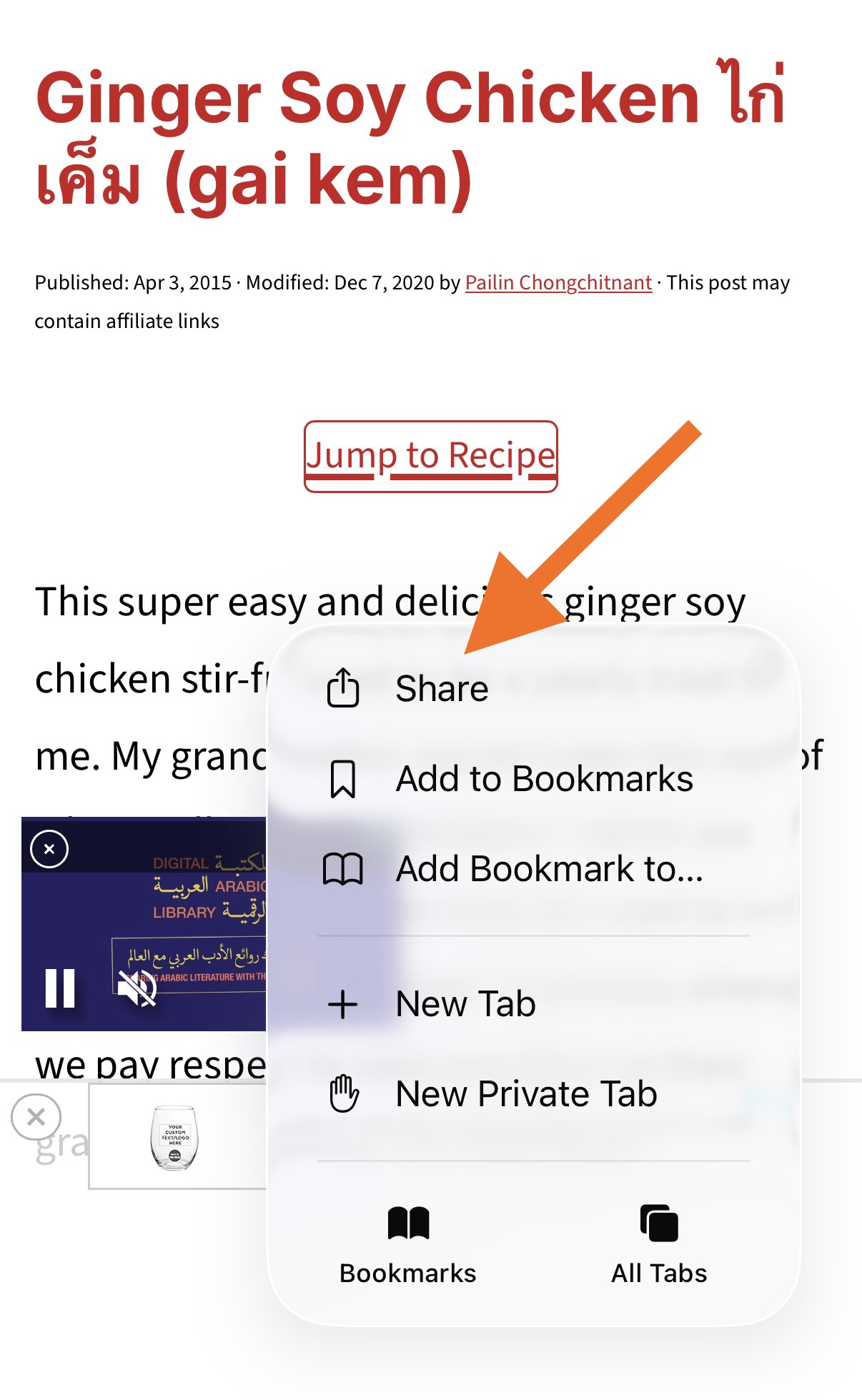862x1400 pixels.
Task: Open a New Private Tab
Action: coord(525,1094)
